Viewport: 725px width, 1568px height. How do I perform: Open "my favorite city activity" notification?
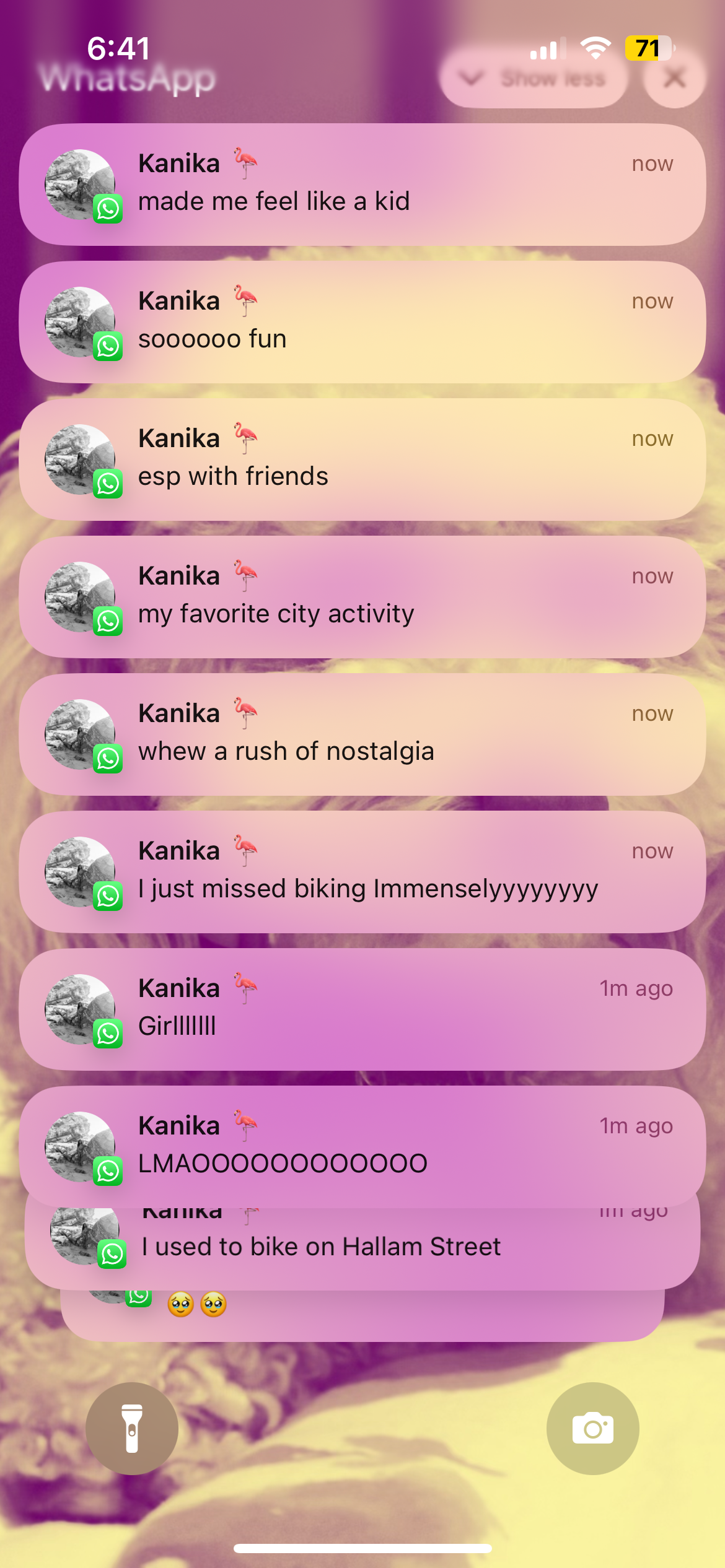(362, 597)
